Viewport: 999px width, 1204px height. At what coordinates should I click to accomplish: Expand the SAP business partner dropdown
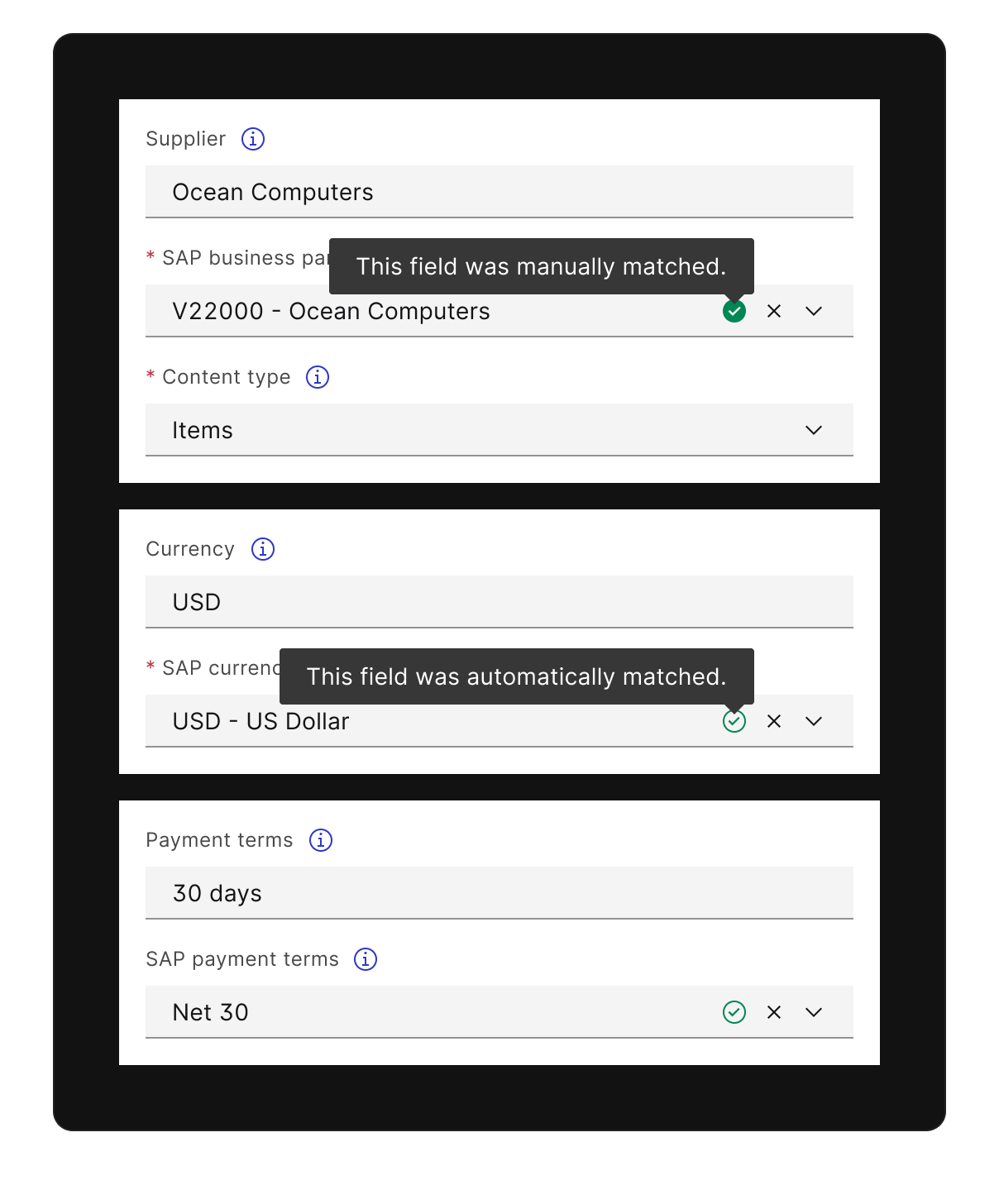(814, 311)
